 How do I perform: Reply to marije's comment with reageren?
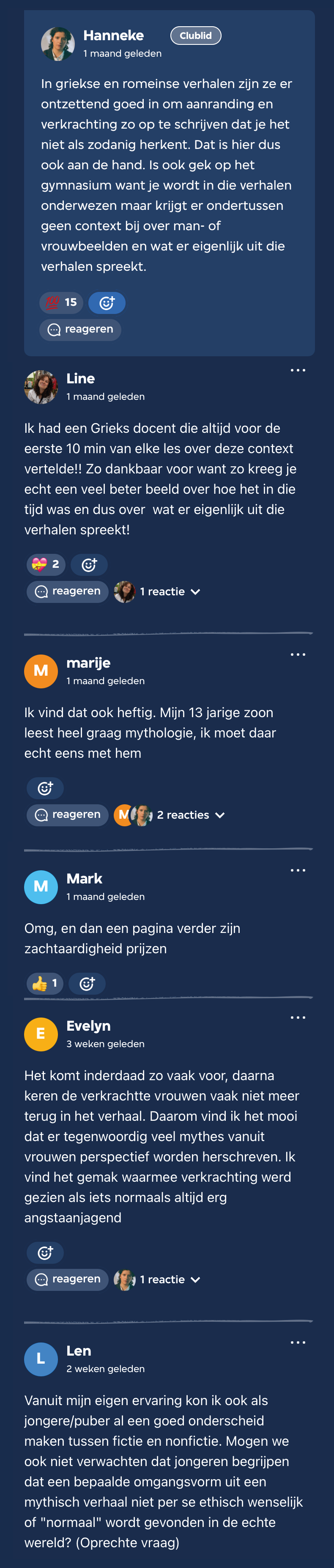pyautogui.click(x=68, y=814)
